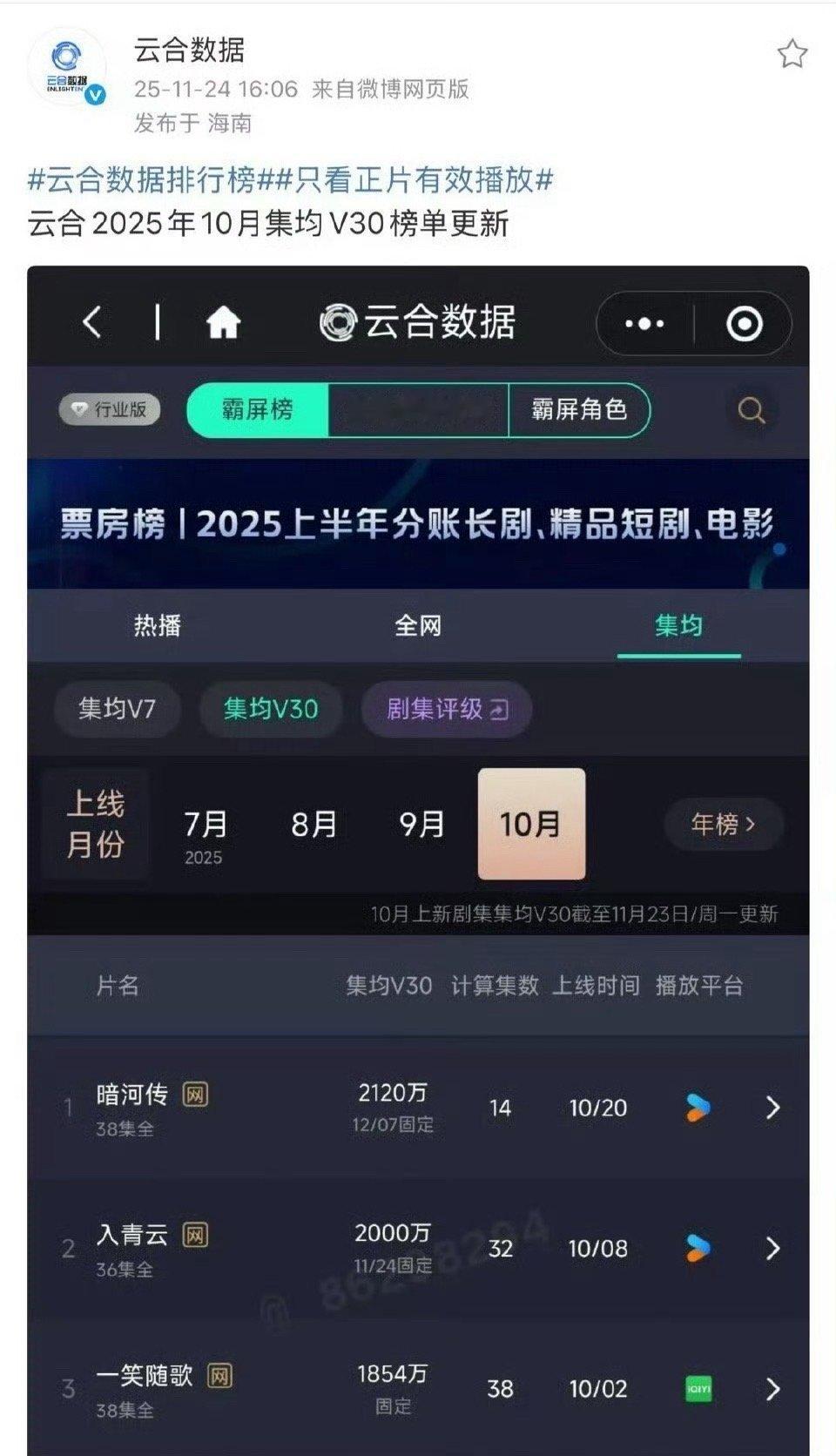Image resolution: width=836 pixels, height=1456 pixels.
Task: Open the three-dot more options menu
Action: click(644, 323)
